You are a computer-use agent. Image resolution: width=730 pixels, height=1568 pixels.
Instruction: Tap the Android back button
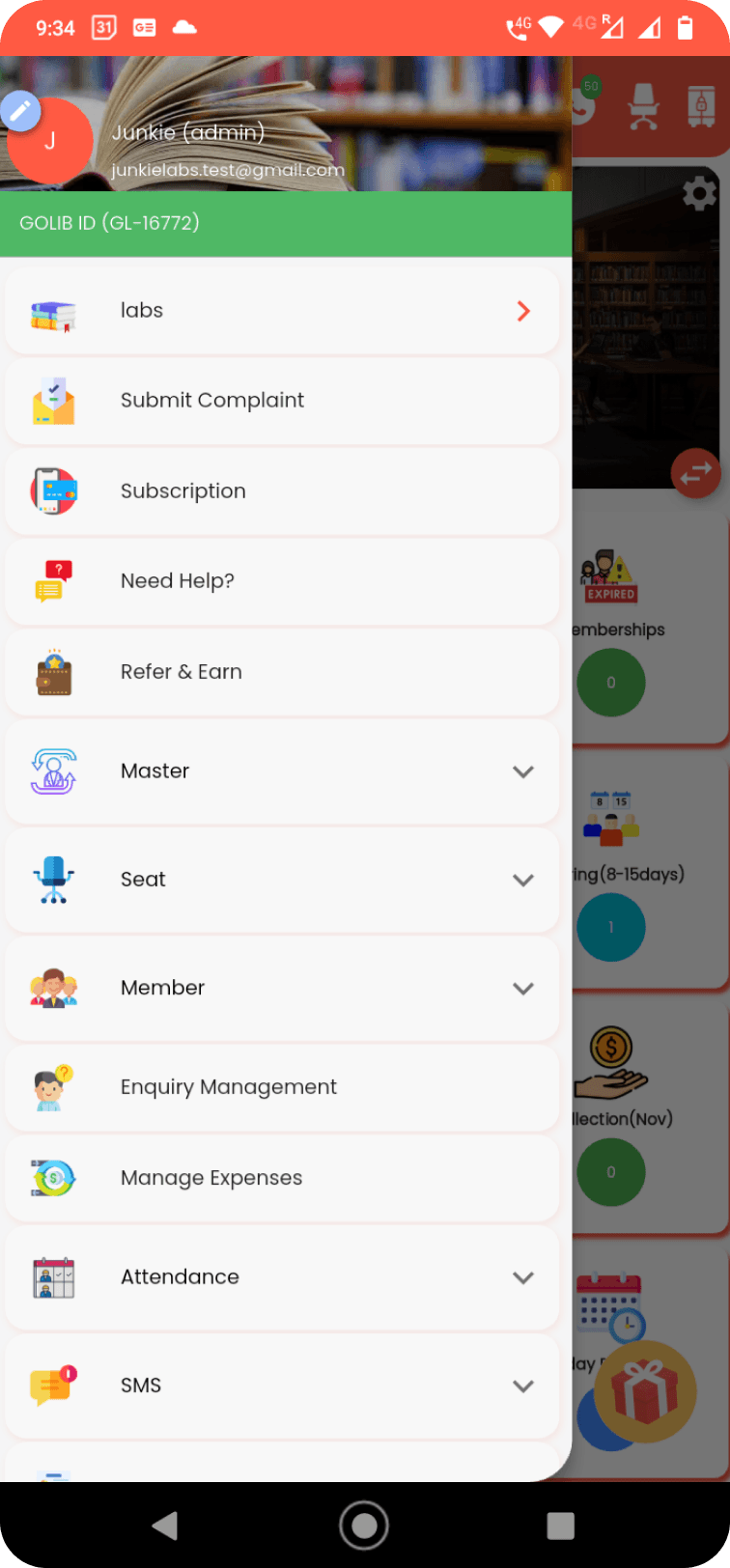click(165, 1526)
